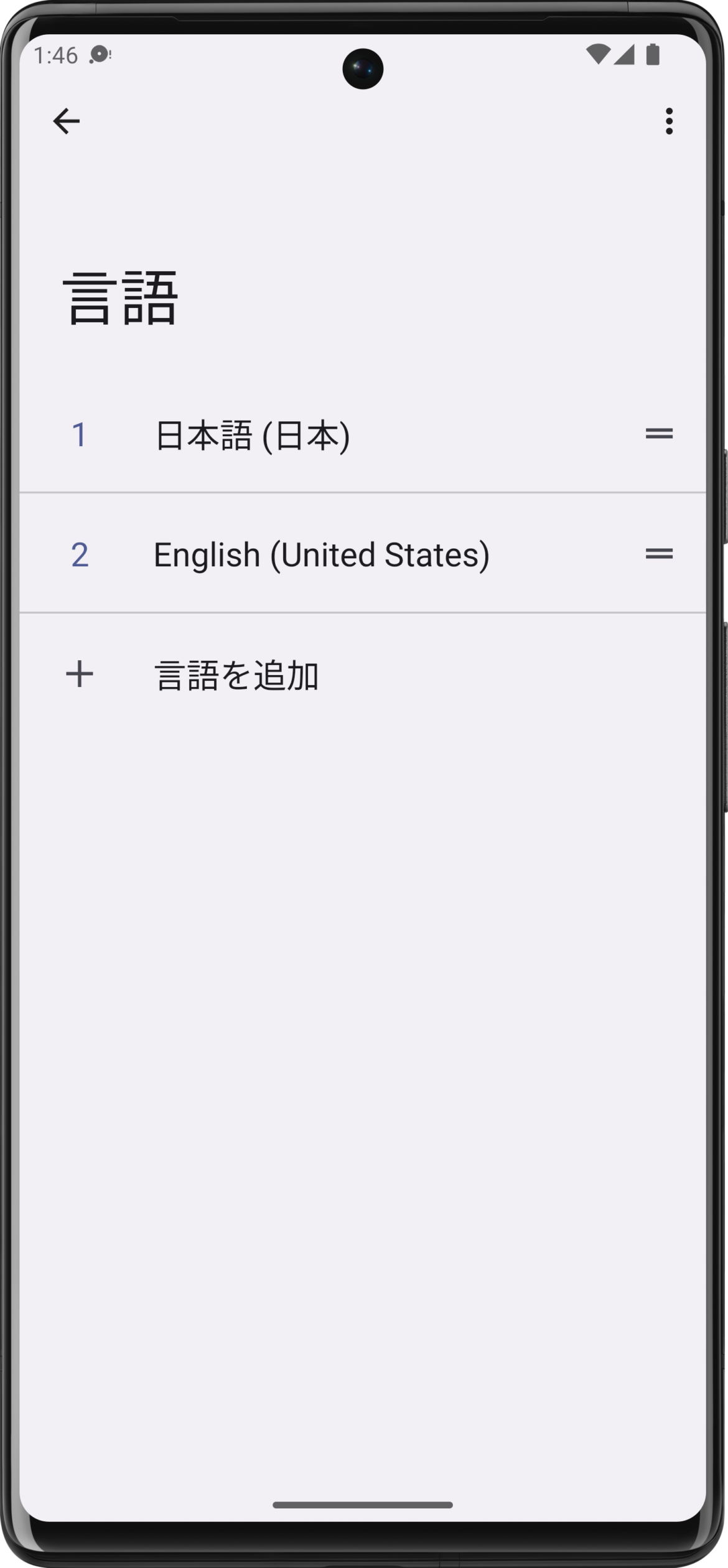Click the plus icon to add language
Viewport: 728px width, 1568px height.
coord(81,675)
